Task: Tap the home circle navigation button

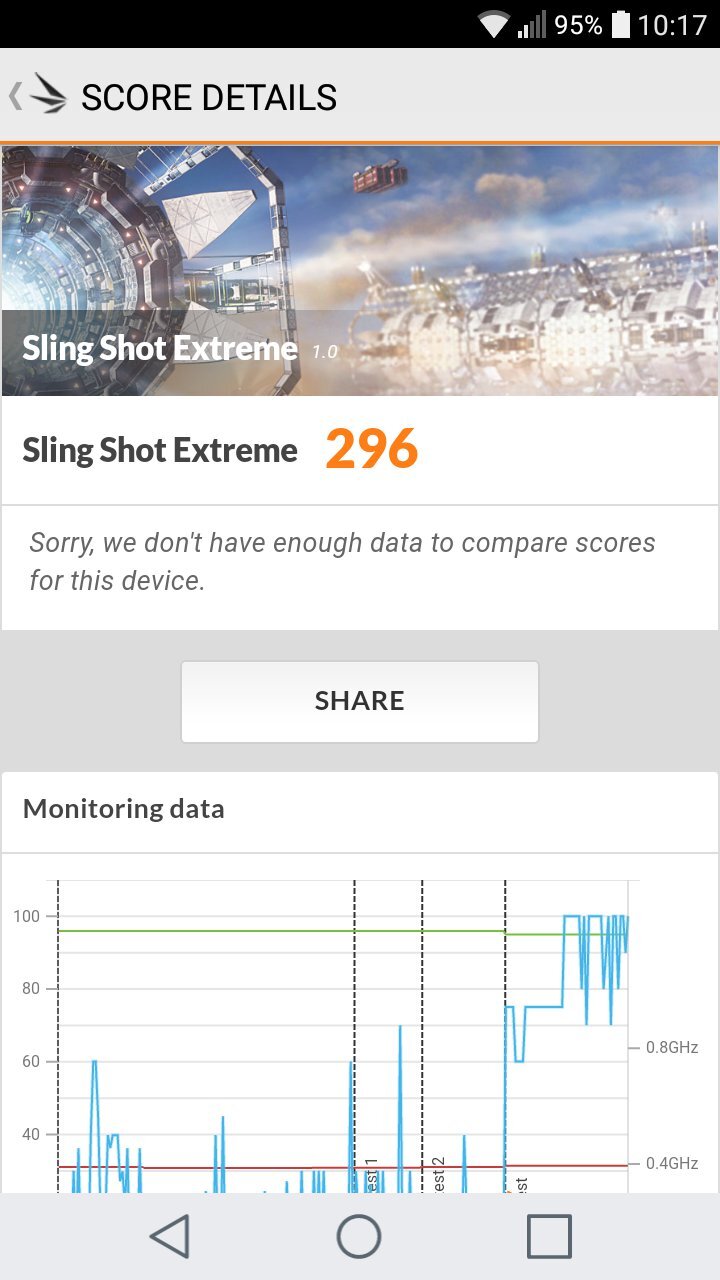Action: 360,1237
